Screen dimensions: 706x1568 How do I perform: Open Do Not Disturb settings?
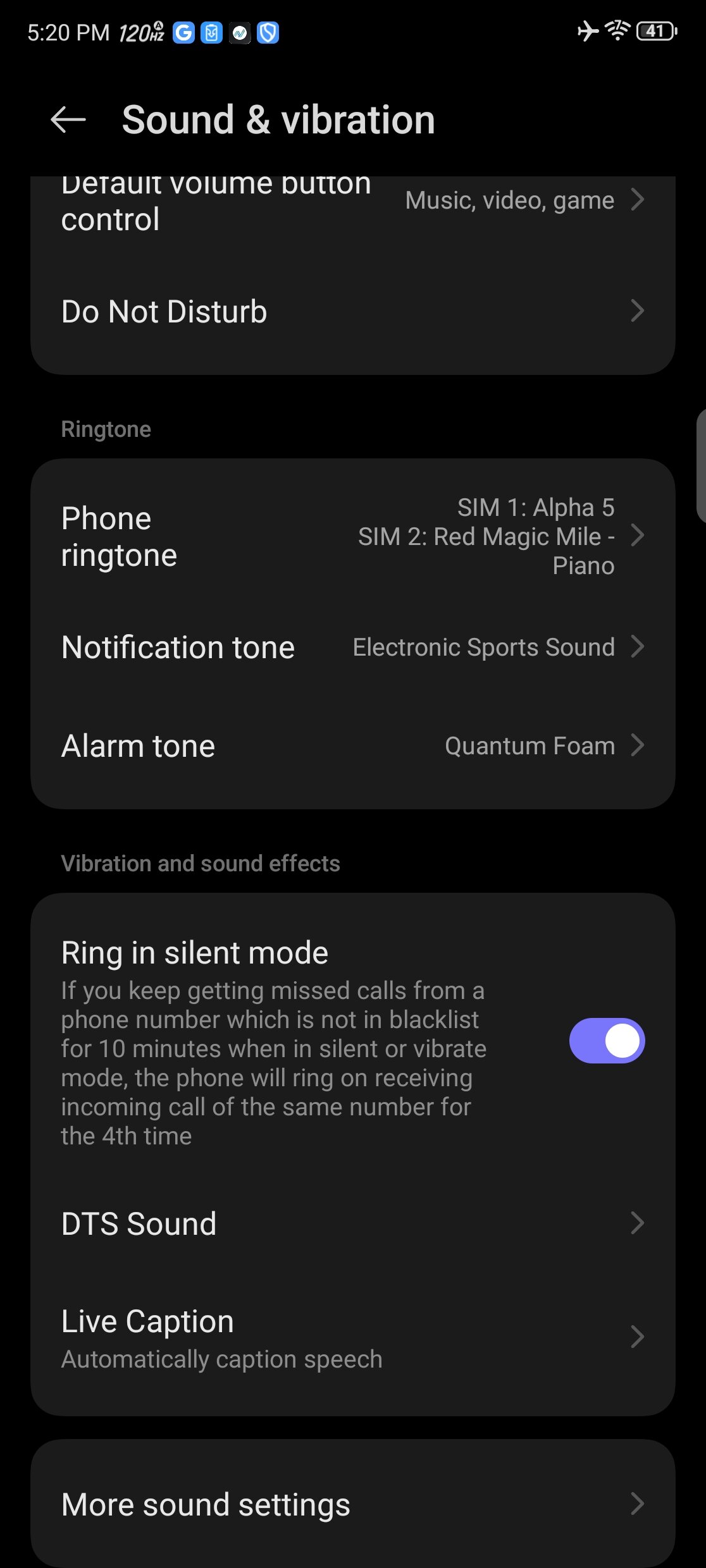pos(353,311)
